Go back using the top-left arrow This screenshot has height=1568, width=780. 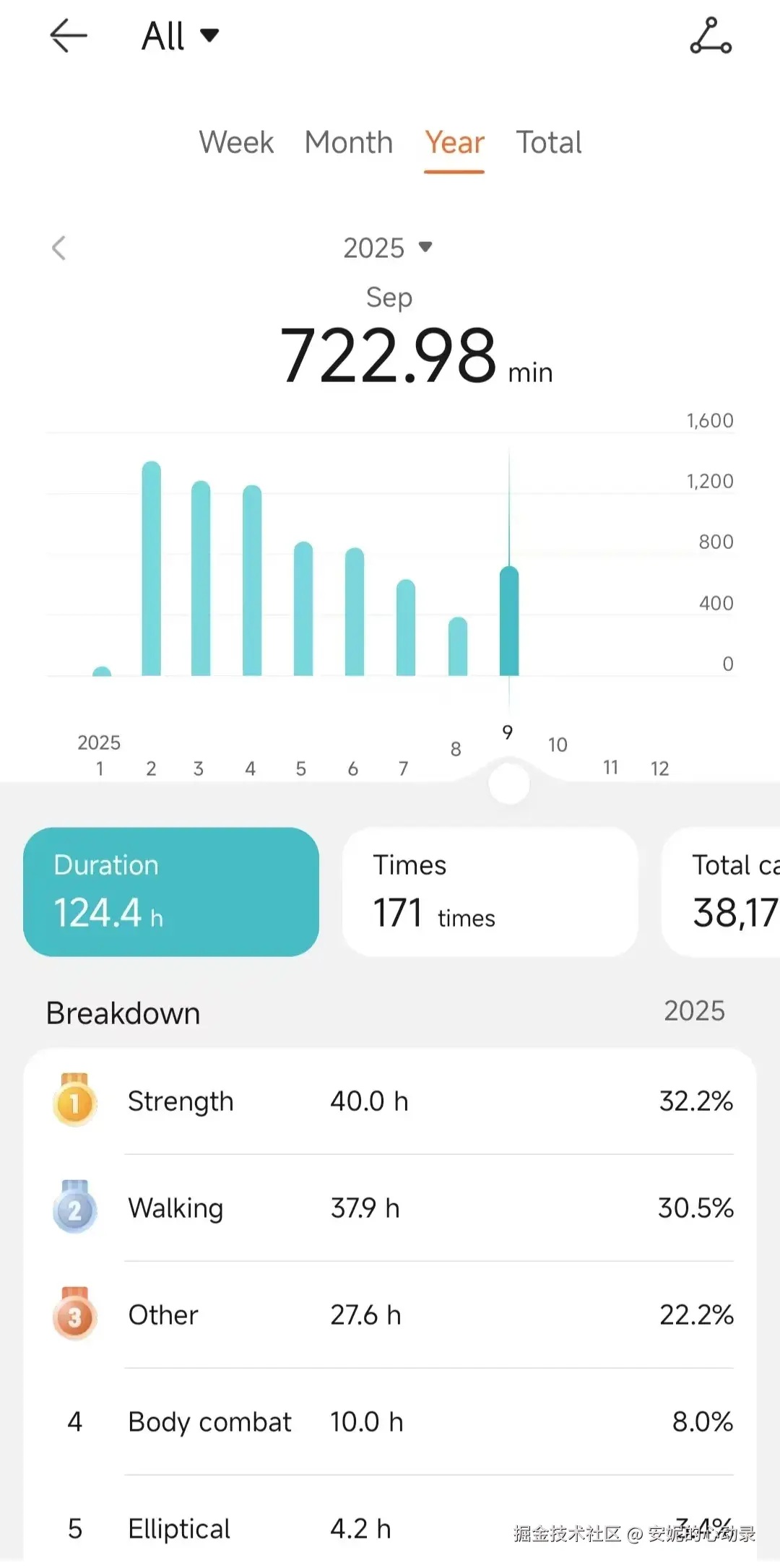pos(69,35)
